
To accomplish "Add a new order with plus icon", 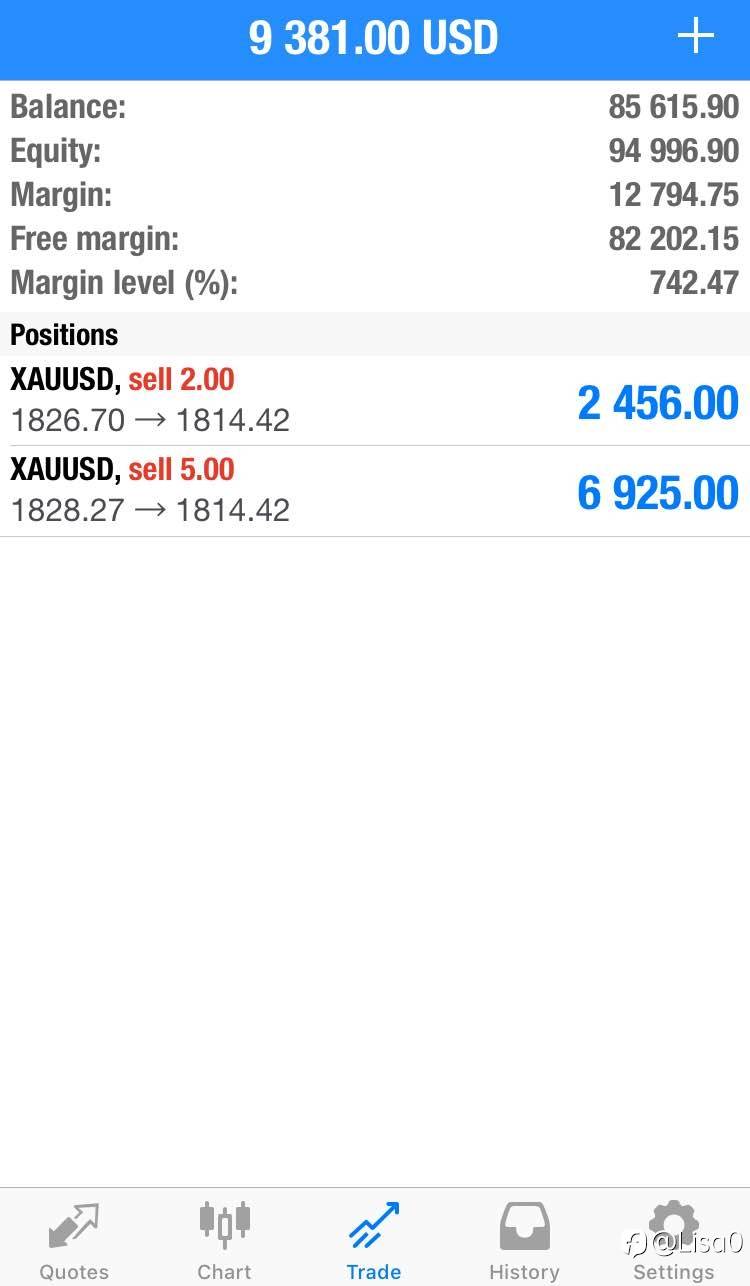I will pos(695,38).
